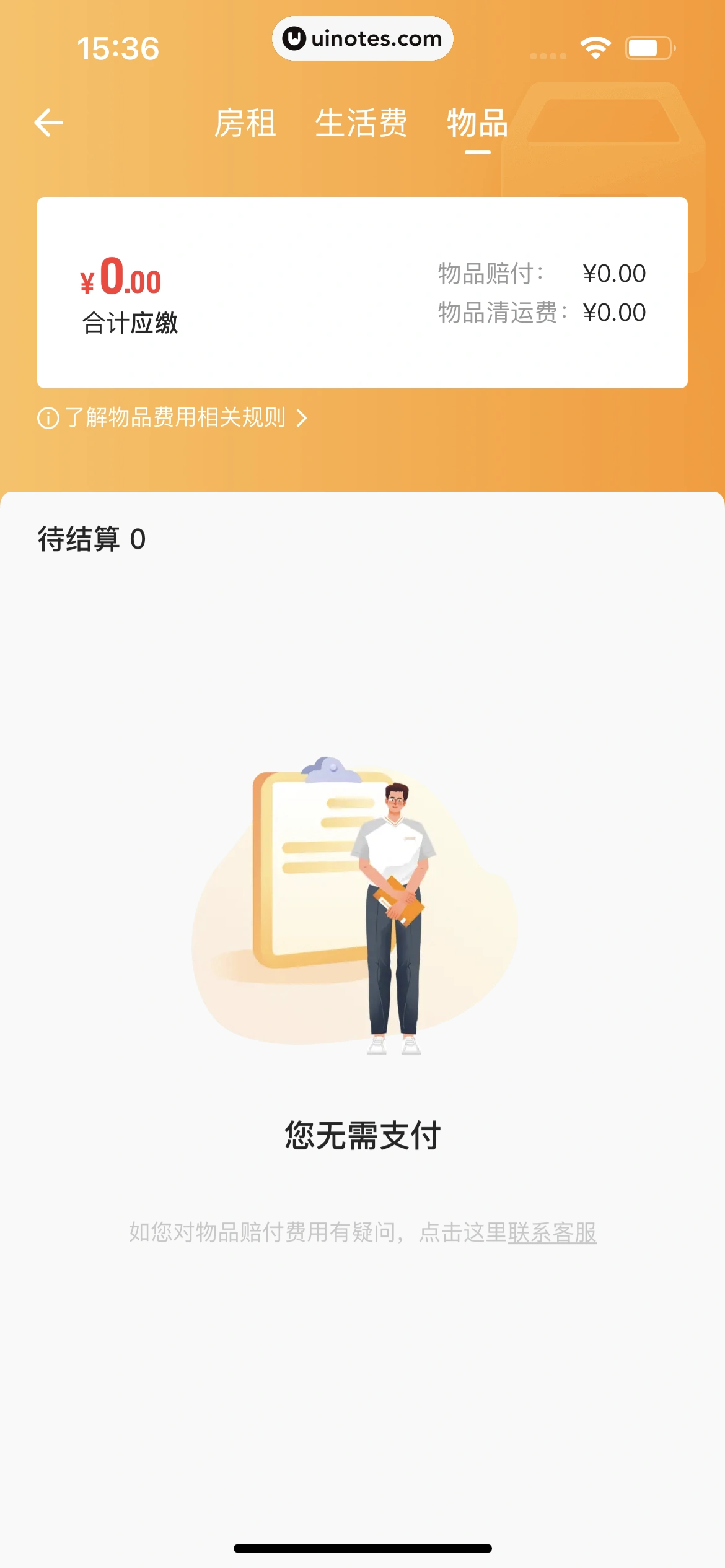Screen dimensions: 725x1568
Task: Click the 合计应缴 label
Action: click(130, 321)
